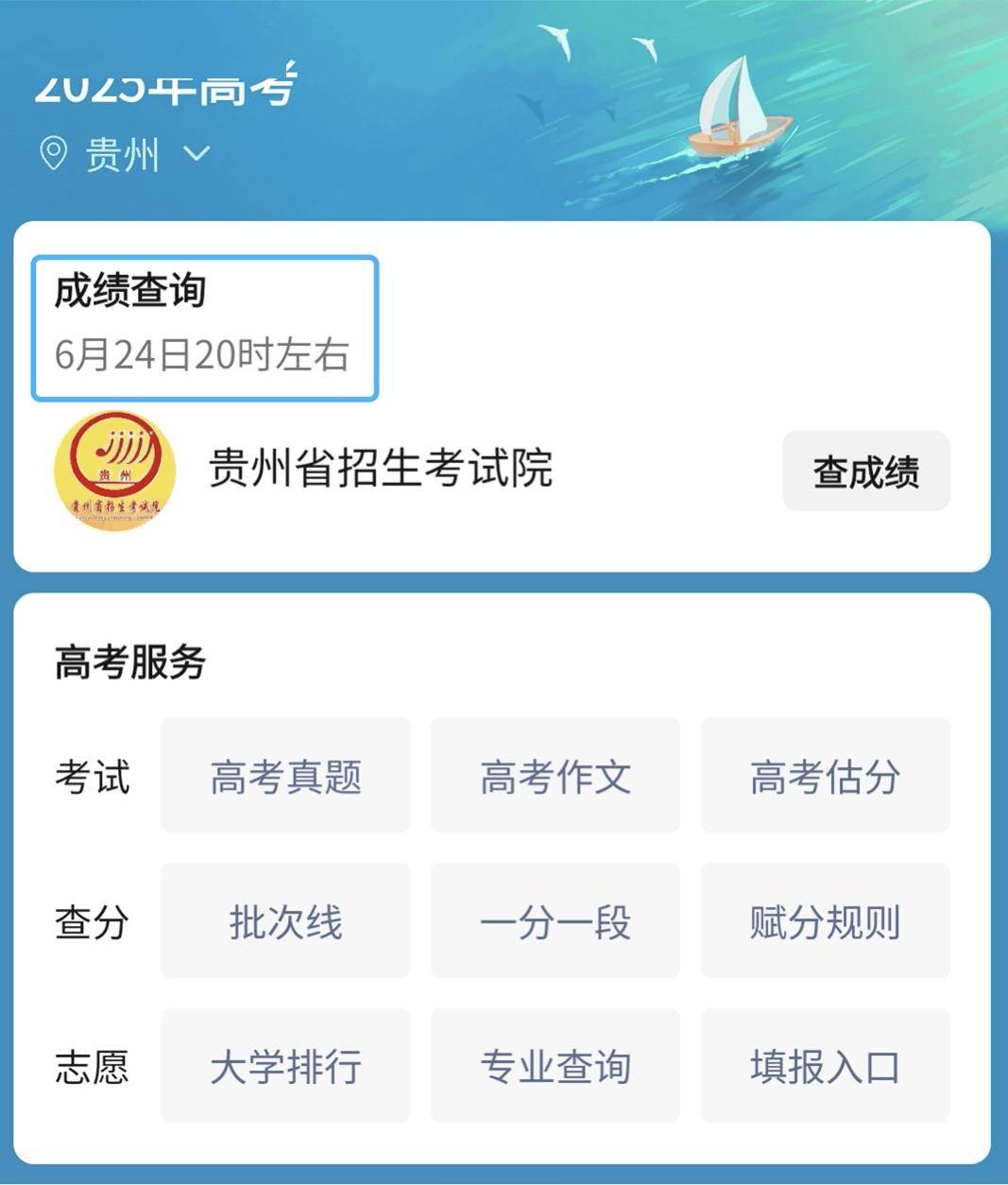View 赋分规则 grading rules
Screen dimensions: 1008x1185
click(825, 921)
